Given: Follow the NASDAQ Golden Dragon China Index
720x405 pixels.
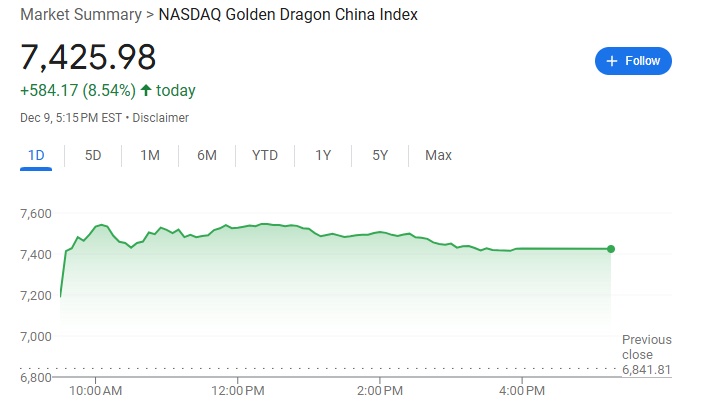Looking at the screenshot, I should coord(633,61).
